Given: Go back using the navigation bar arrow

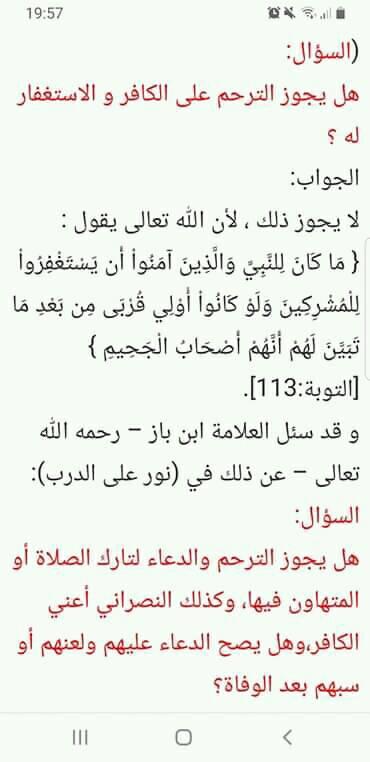Looking at the screenshot, I should 287,737.
